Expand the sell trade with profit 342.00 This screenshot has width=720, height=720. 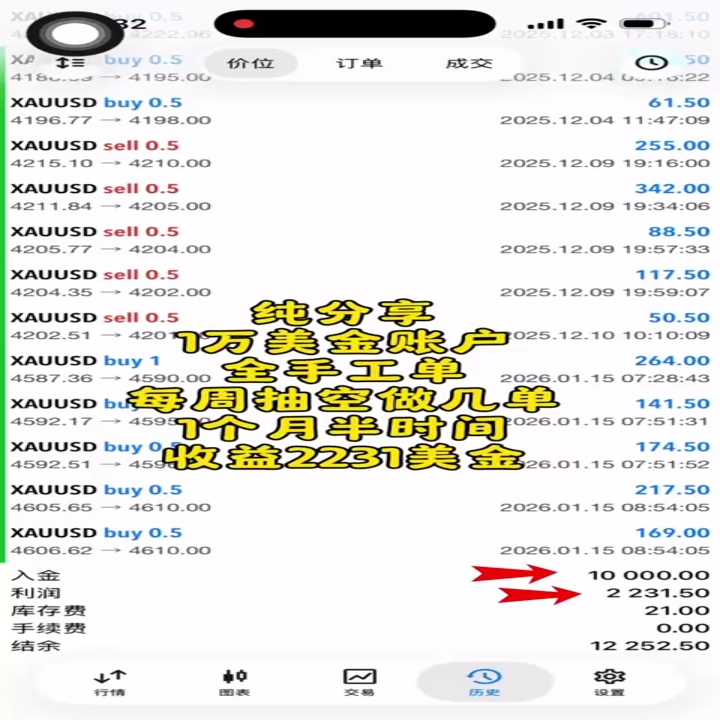pos(360,197)
